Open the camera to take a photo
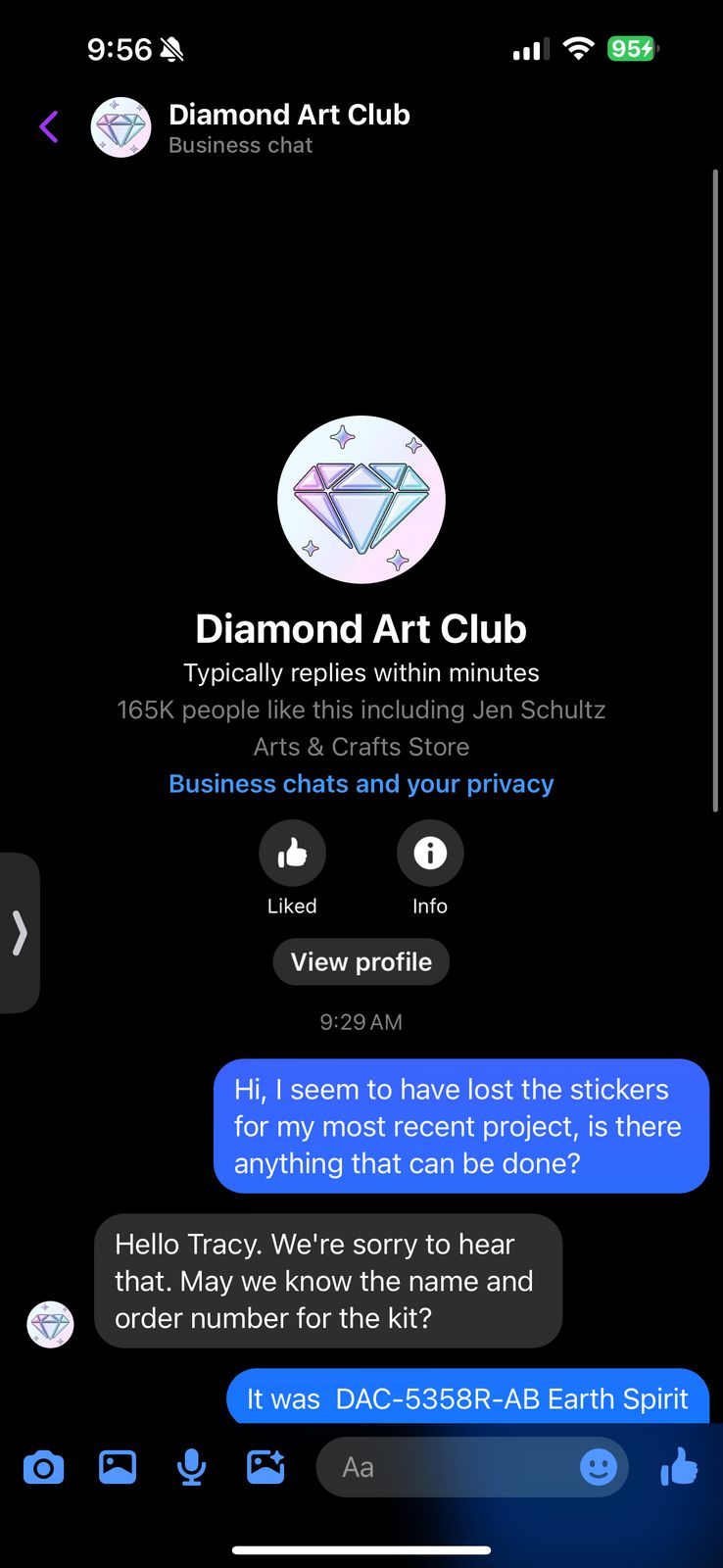 [x=43, y=1468]
